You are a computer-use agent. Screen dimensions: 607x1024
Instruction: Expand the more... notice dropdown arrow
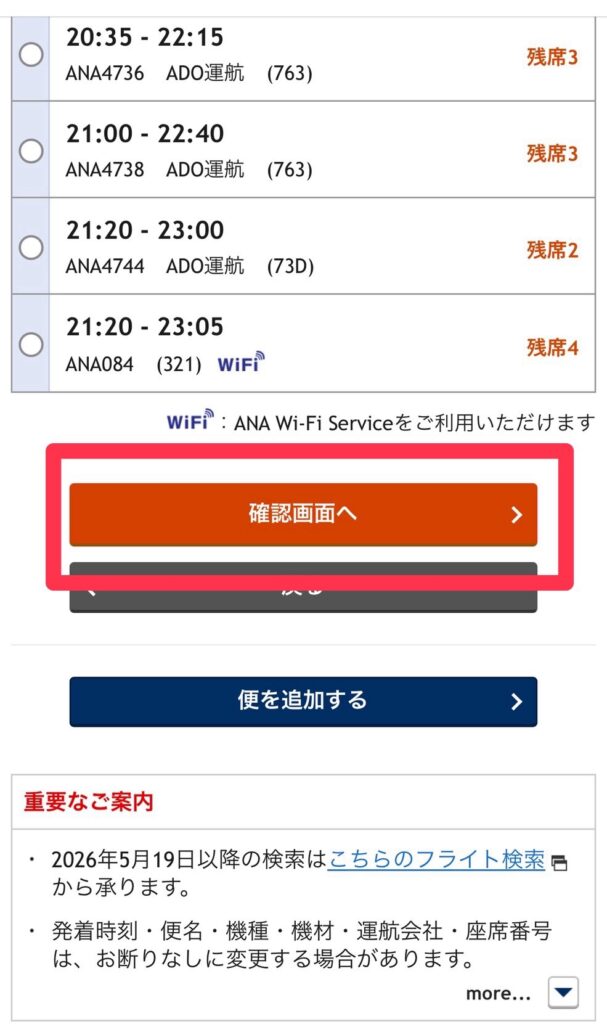point(564,993)
